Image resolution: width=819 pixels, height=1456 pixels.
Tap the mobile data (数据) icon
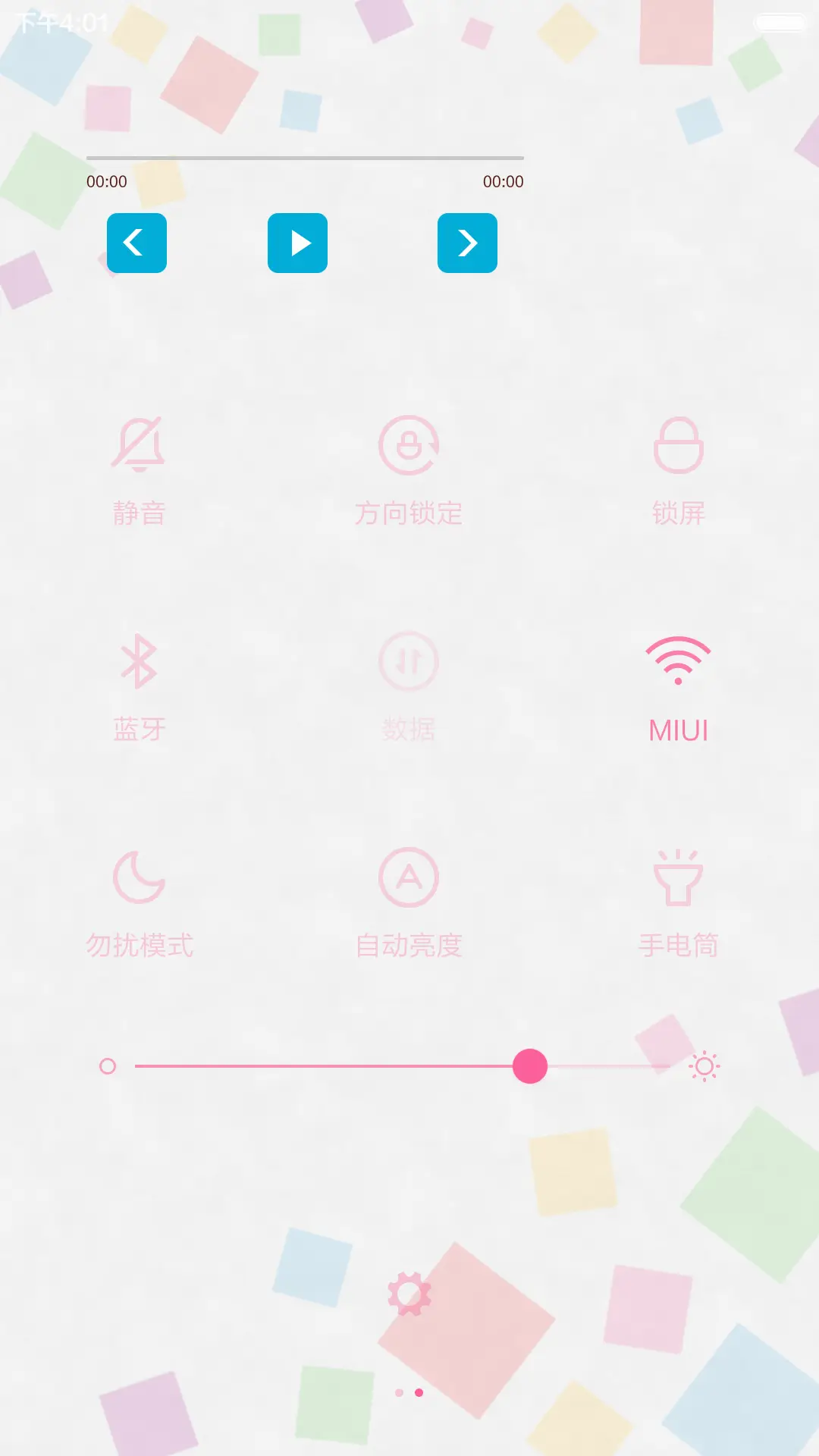coord(408,661)
